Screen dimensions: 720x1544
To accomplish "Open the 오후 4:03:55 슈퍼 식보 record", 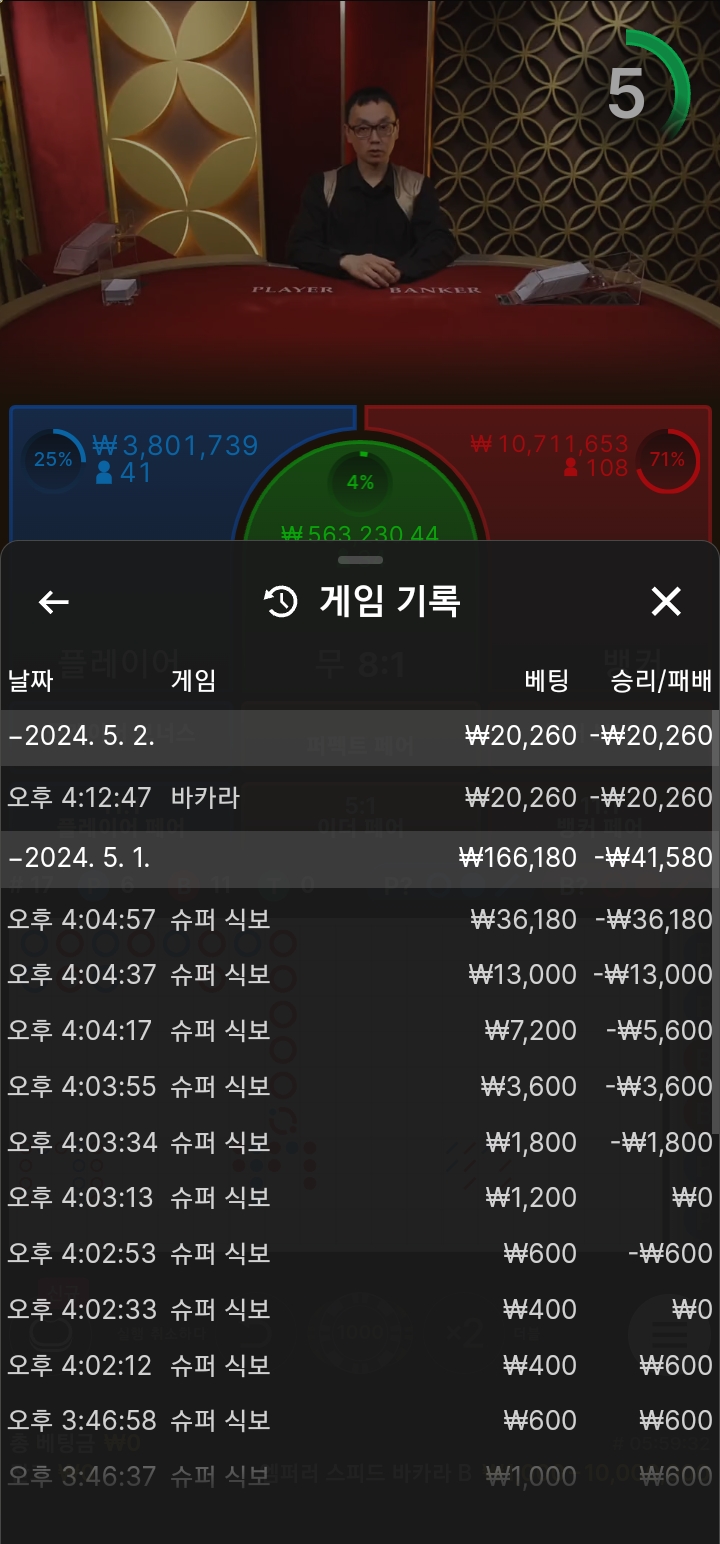I will (x=360, y=1086).
